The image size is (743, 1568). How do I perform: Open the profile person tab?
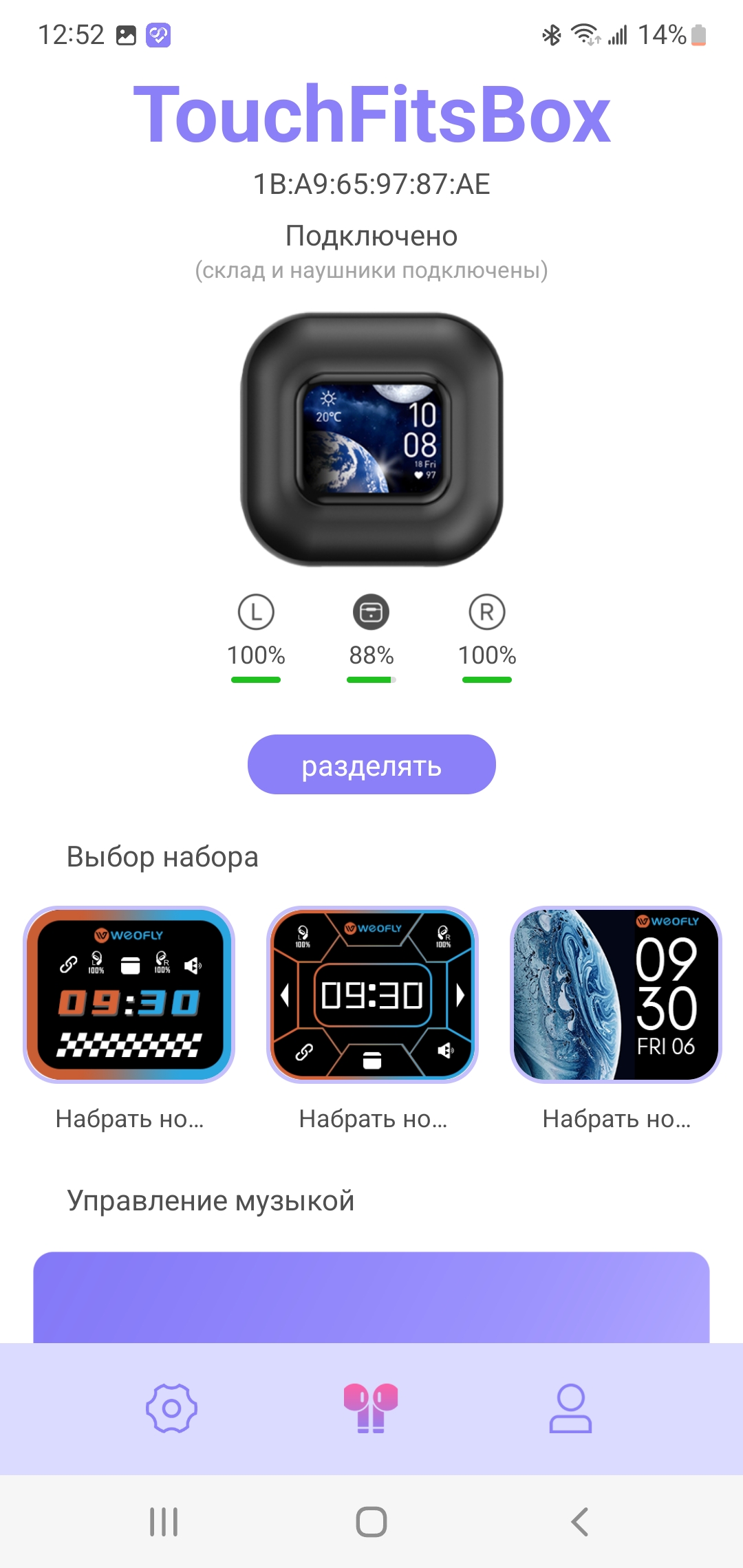(x=570, y=1408)
